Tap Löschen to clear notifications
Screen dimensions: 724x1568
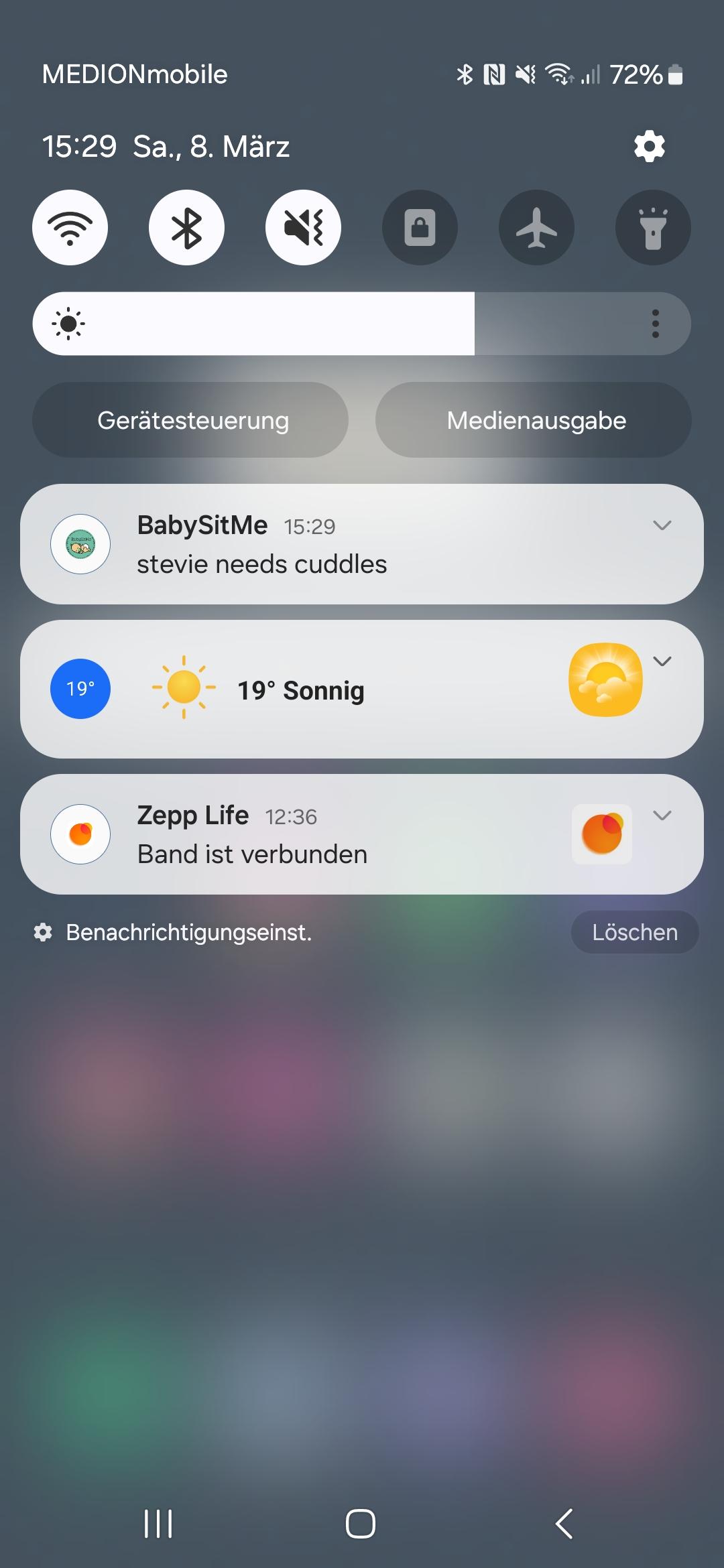(x=635, y=932)
